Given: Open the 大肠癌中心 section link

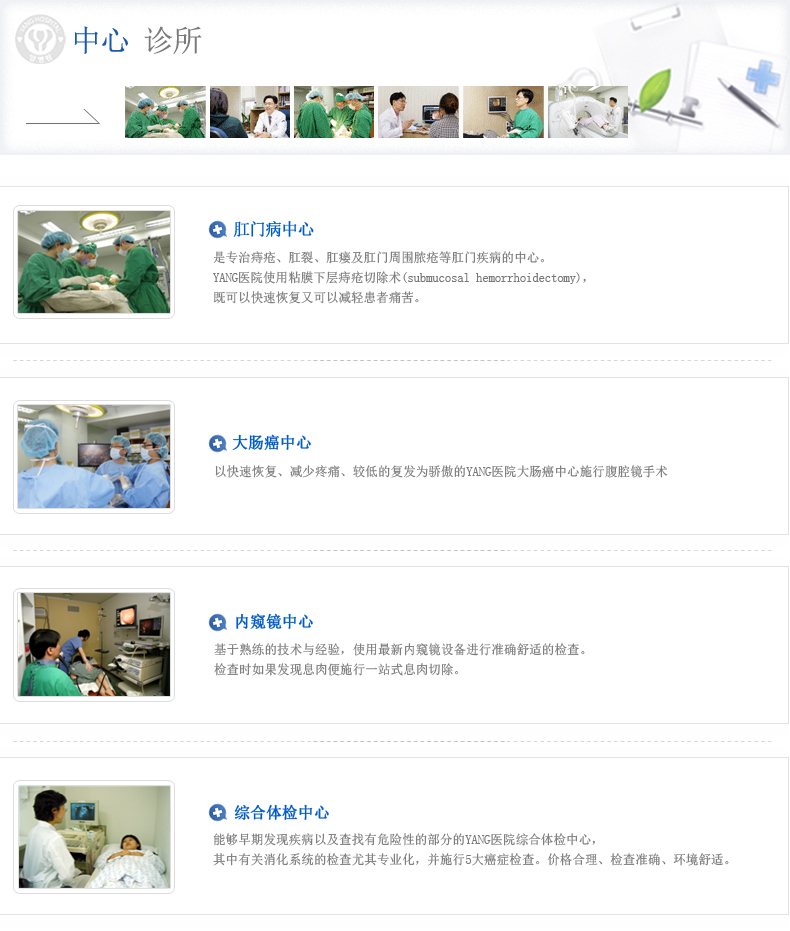Looking at the screenshot, I should pos(272,443).
